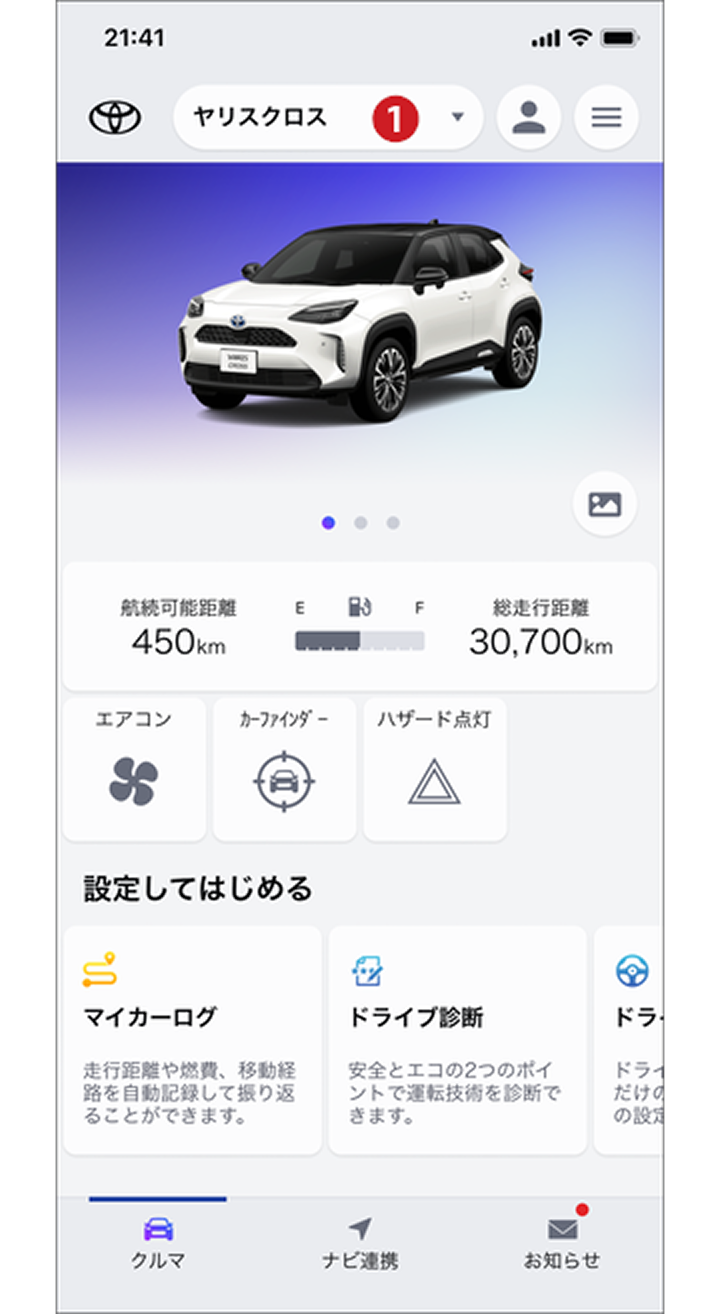The width and height of the screenshot is (720, 1314).
Task: Open the hamburger menu
Action: click(606, 118)
